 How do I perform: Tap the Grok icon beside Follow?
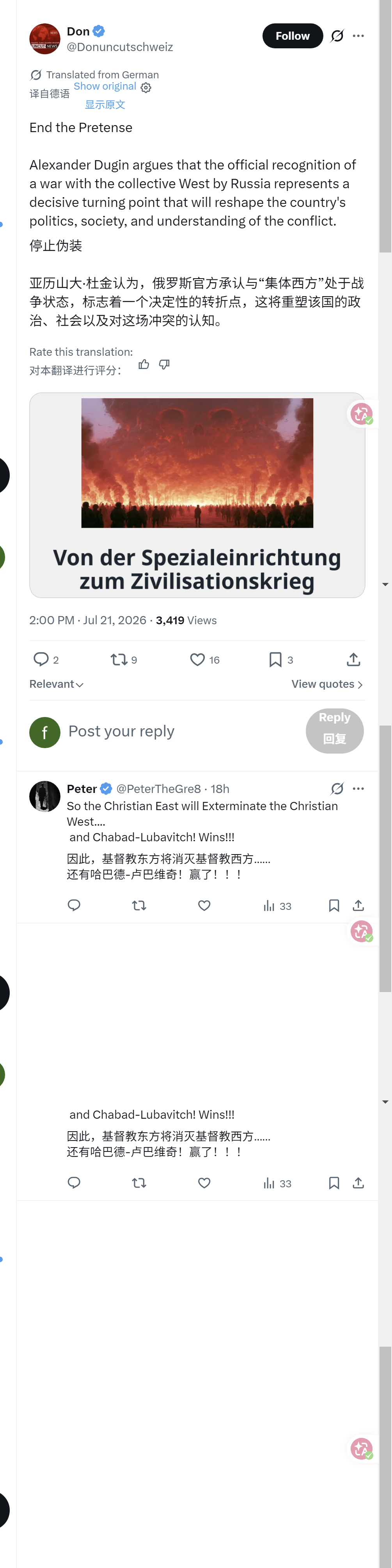[337, 36]
